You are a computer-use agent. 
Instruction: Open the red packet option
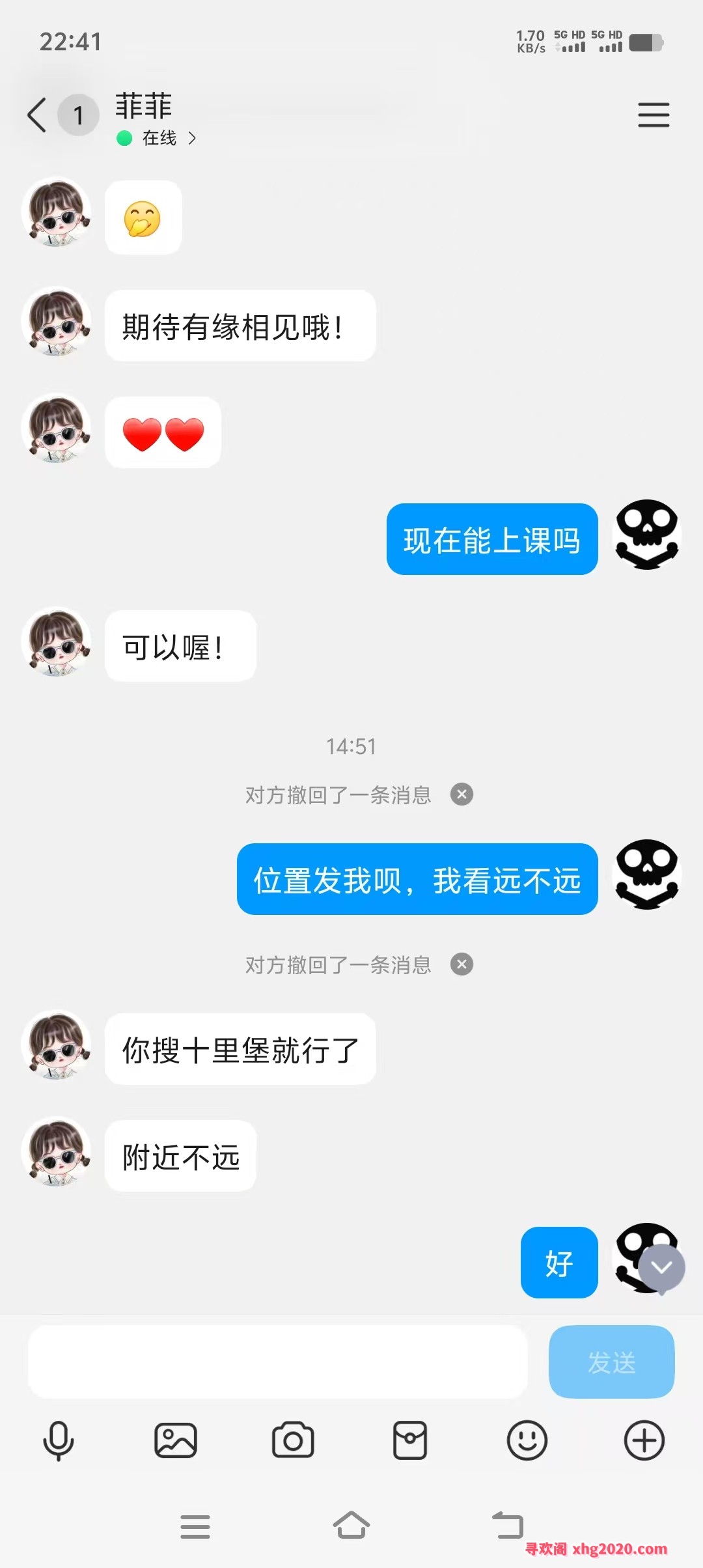click(x=410, y=1440)
